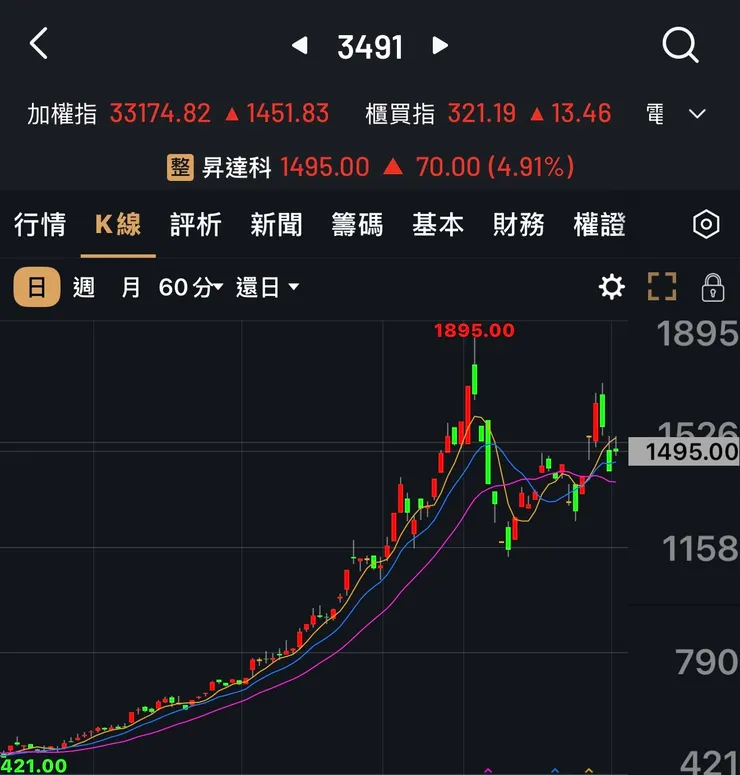The image size is (740, 775).
Task: Open the 權證 tab
Action: [599, 225]
